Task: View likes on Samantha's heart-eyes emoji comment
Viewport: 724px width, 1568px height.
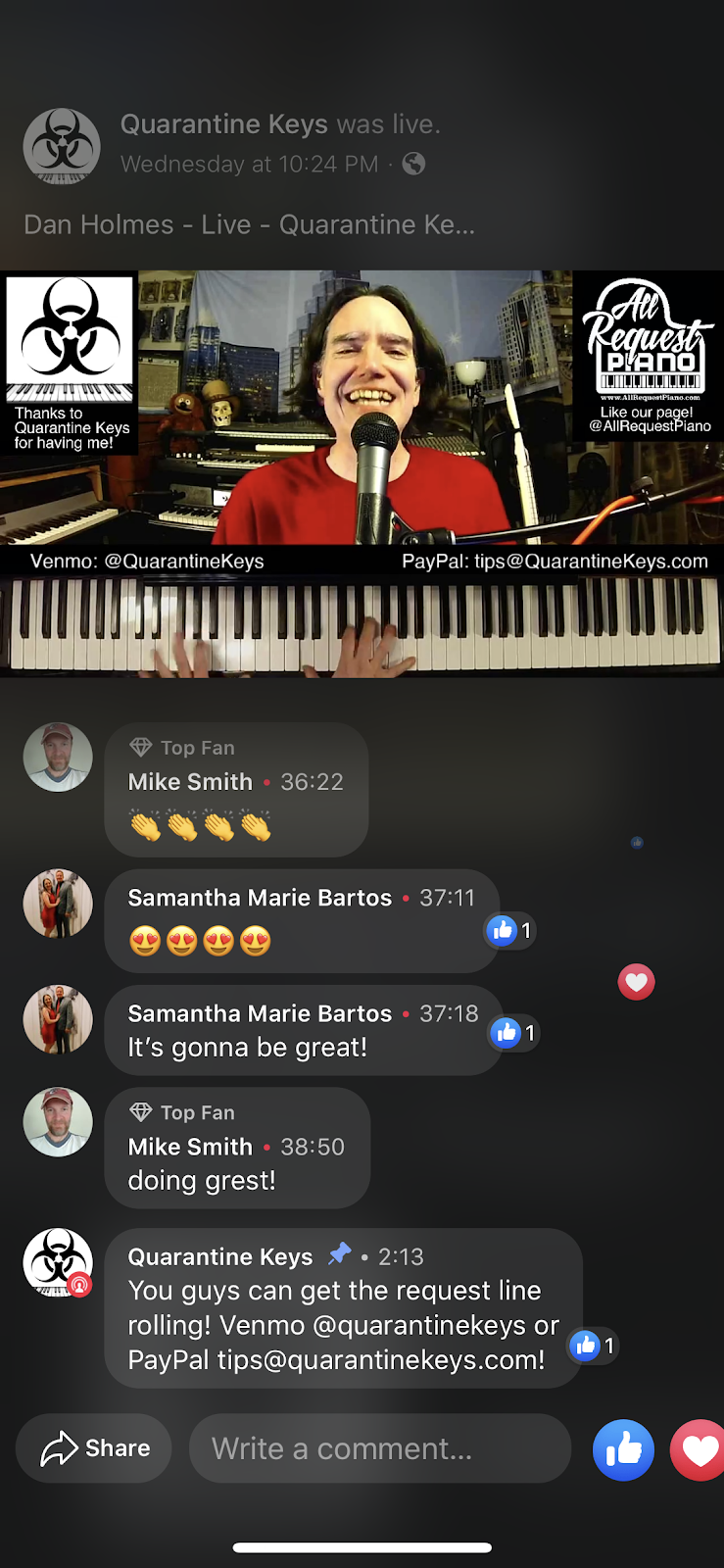Action: pyautogui.click(x=510, y=930)
